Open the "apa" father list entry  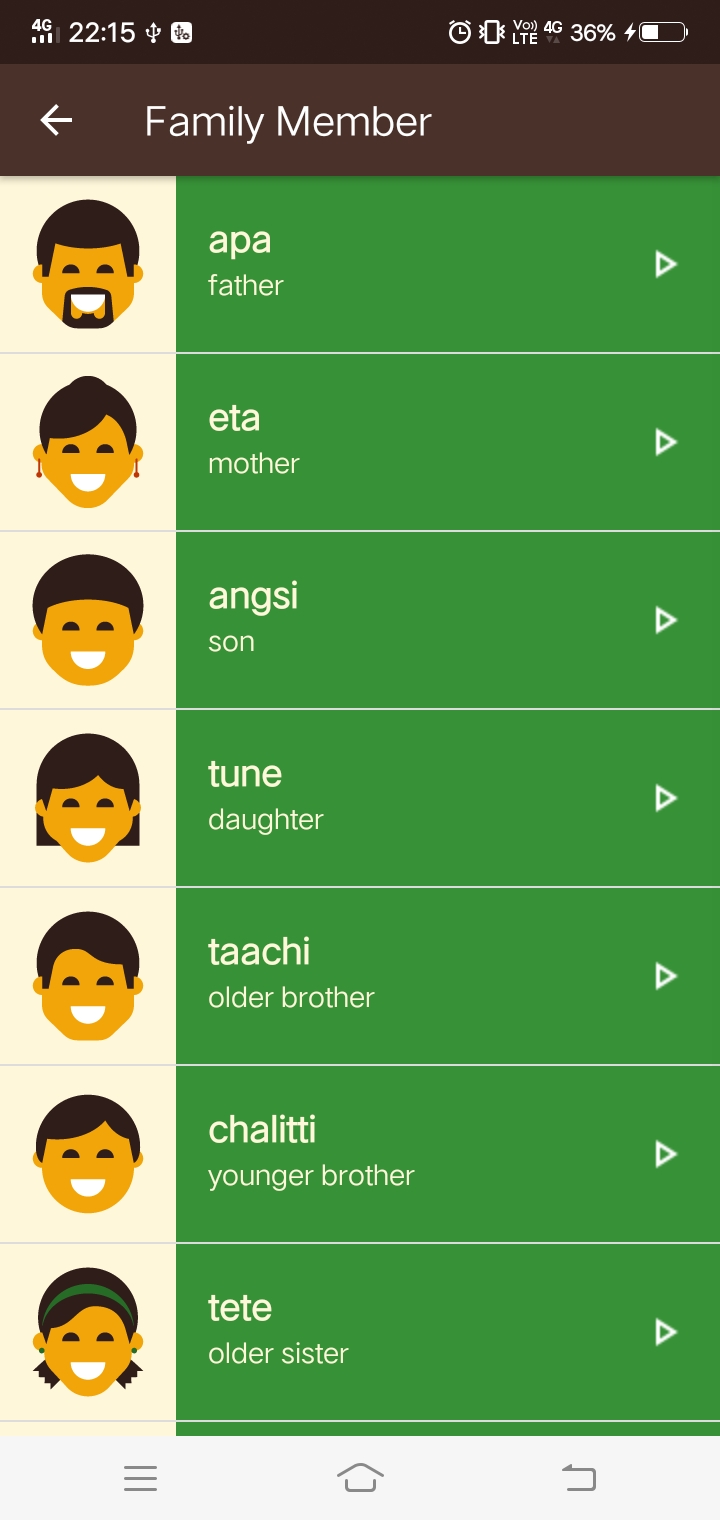click(400, 264)
